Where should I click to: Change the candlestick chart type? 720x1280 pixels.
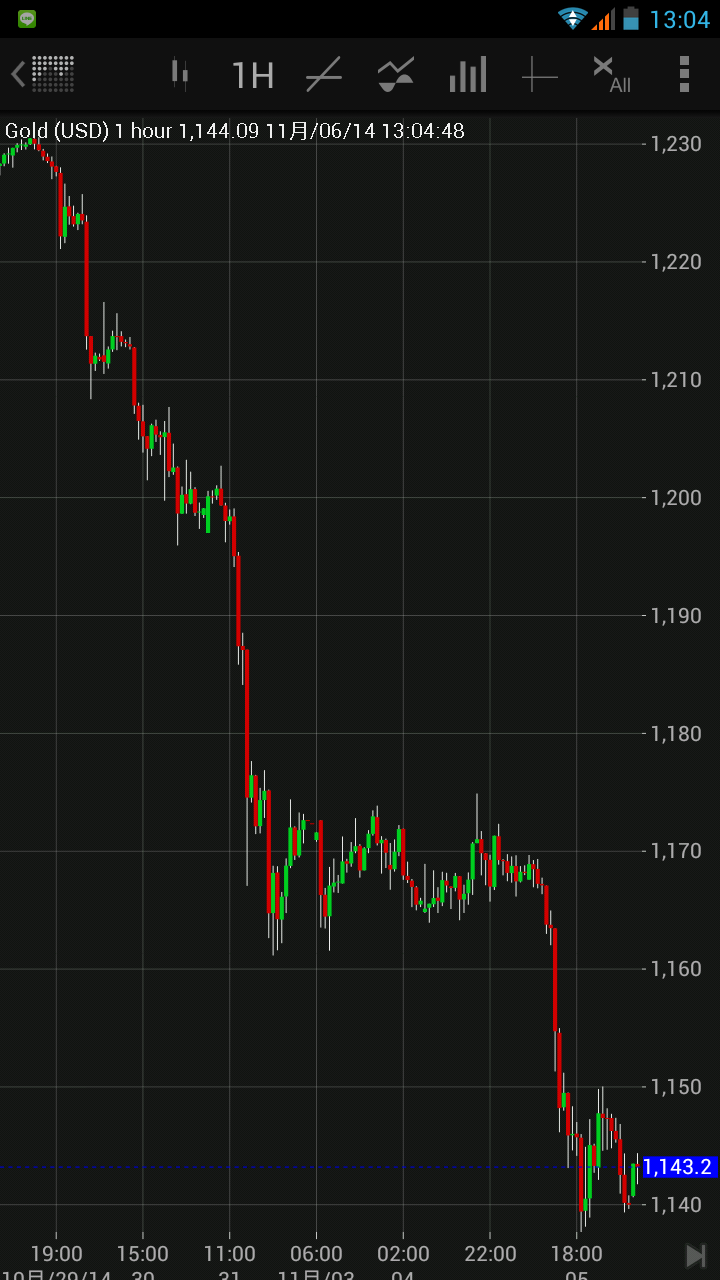pos(180,74)
